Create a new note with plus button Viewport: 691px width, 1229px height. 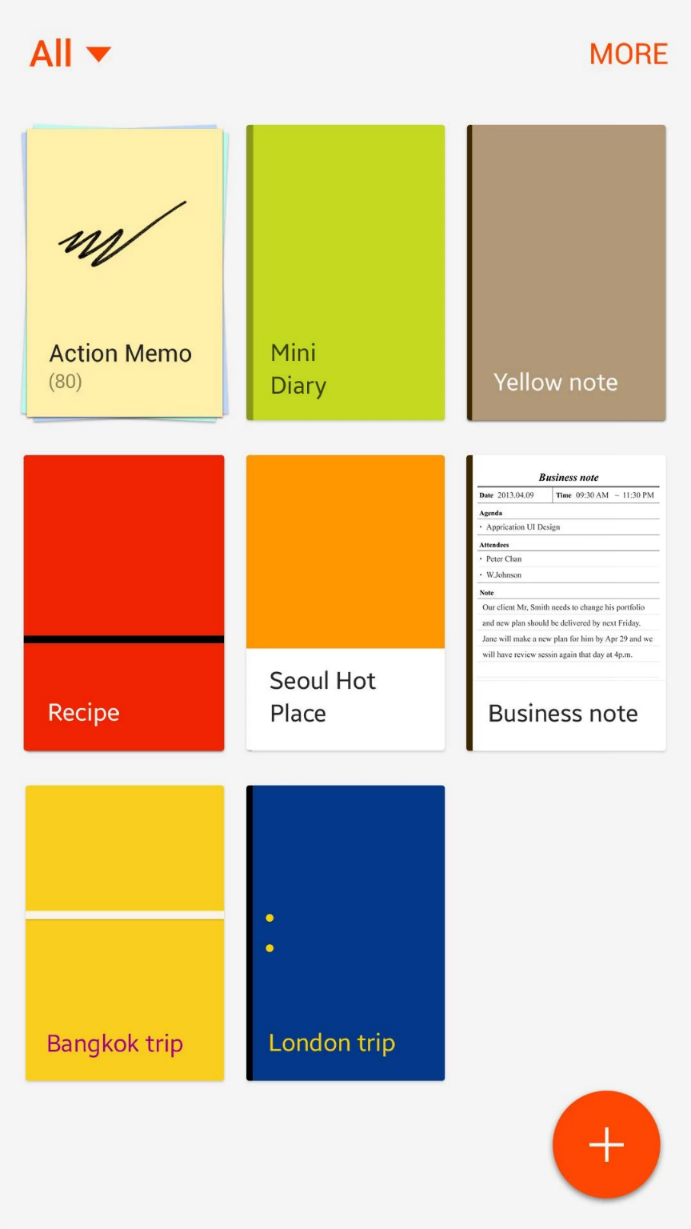click(x=606, y=1145)
